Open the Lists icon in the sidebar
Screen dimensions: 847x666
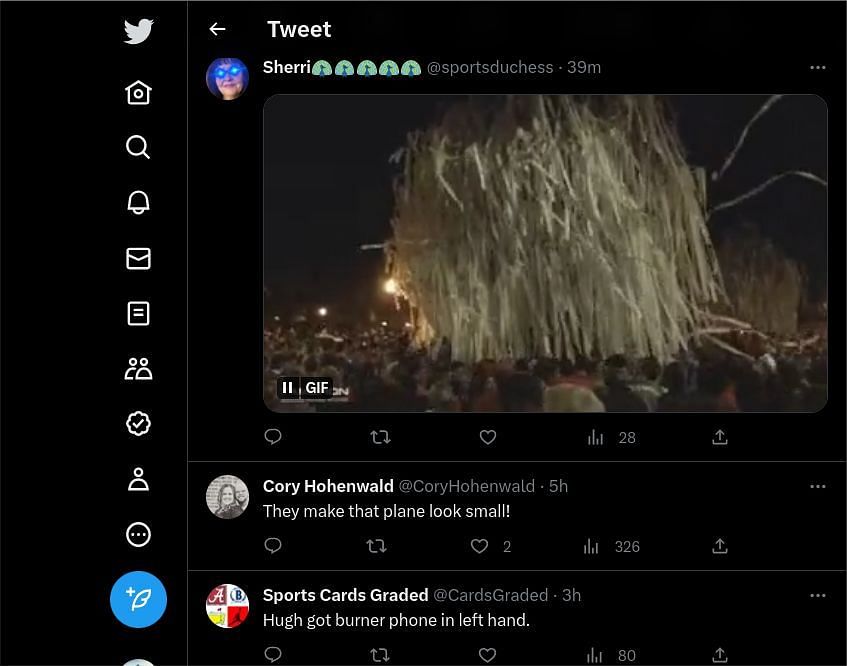pyautogui.click(x=138, y=314)
